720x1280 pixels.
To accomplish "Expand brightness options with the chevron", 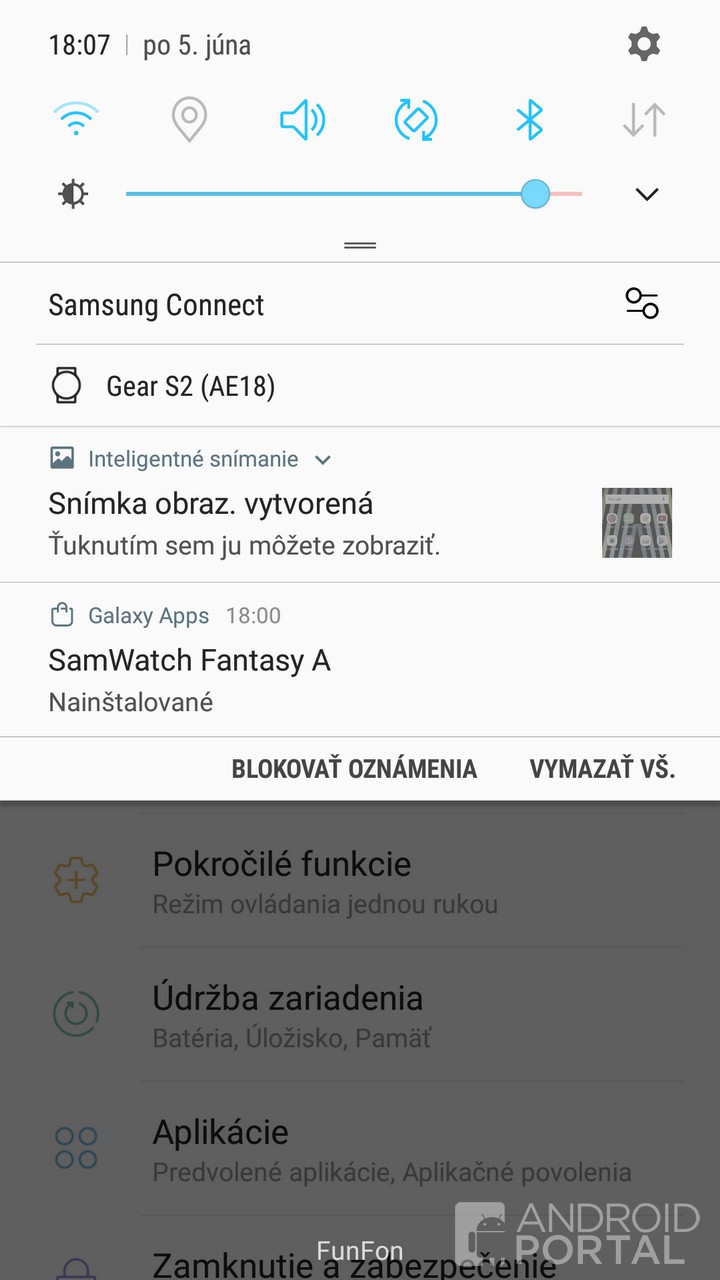I will 647,194.
